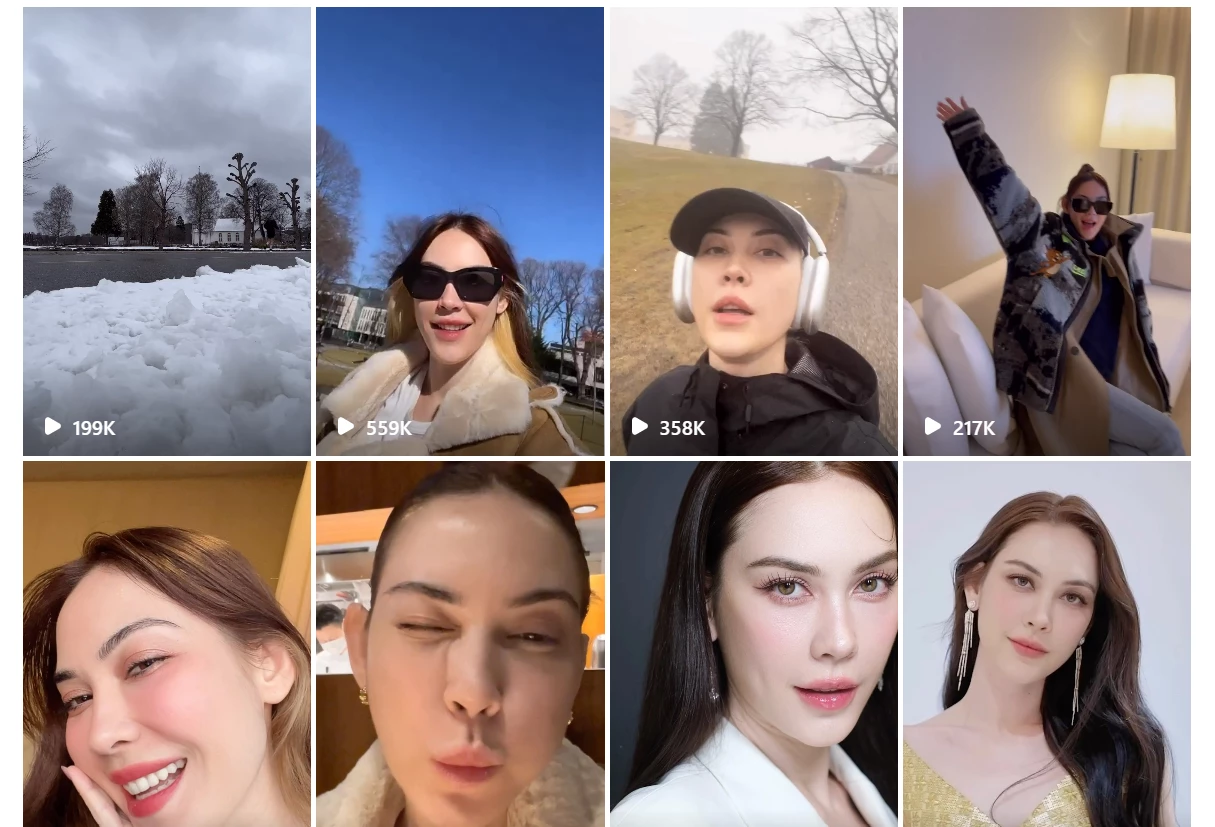Play the winking pouty-face video
The width and height of the screenshot is (1215, 827).
460,643
